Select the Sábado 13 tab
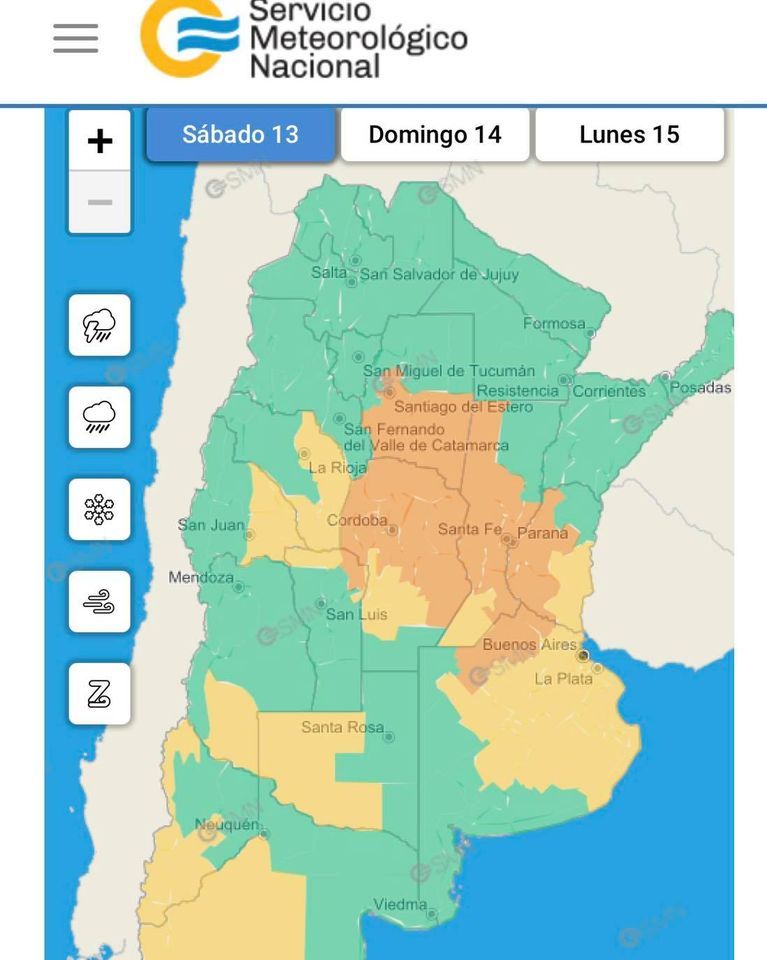This screenshot has height=960, width=767. pos(240,135)
